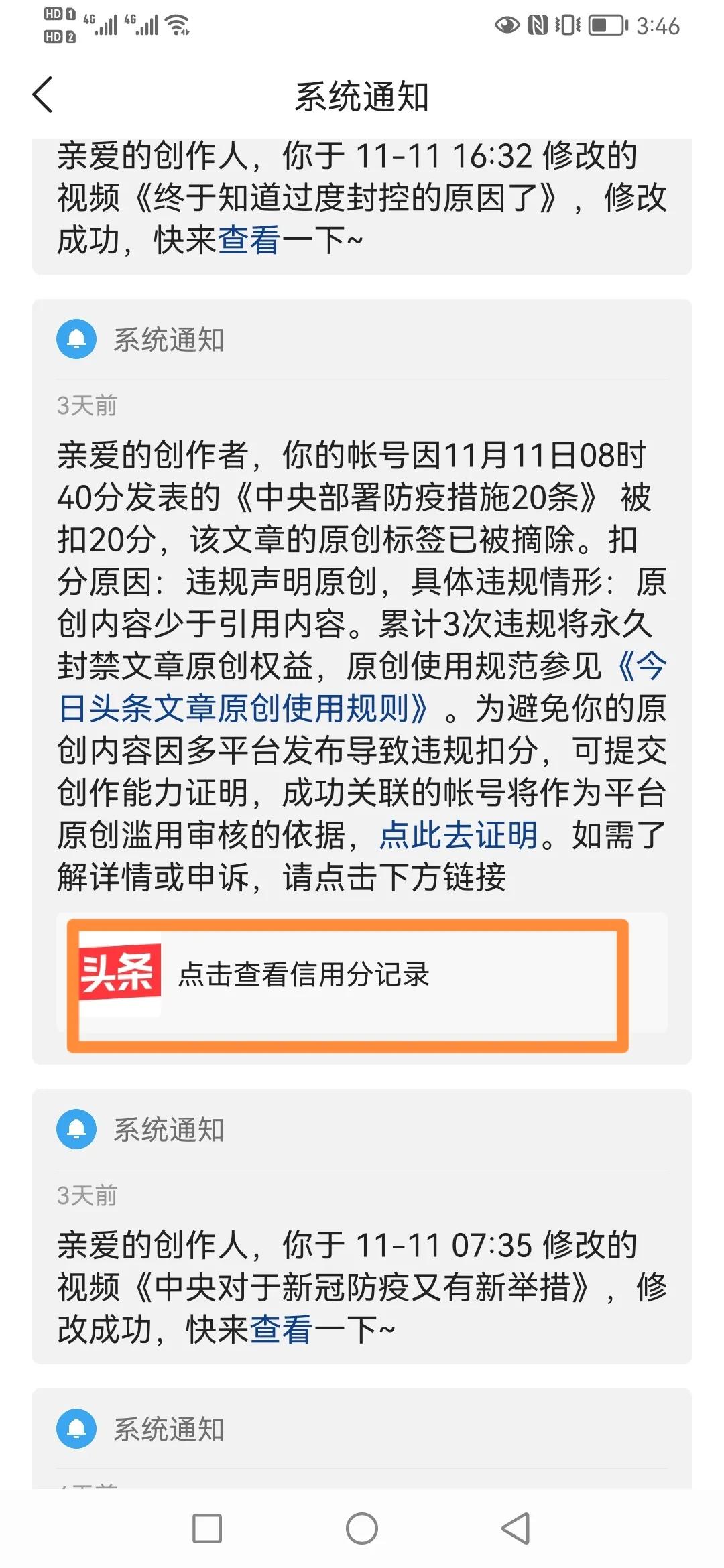Tap the 点此去证明 link
Image resolution: width=724 pixels, height=1568 pixels.
tap(459, 835)
